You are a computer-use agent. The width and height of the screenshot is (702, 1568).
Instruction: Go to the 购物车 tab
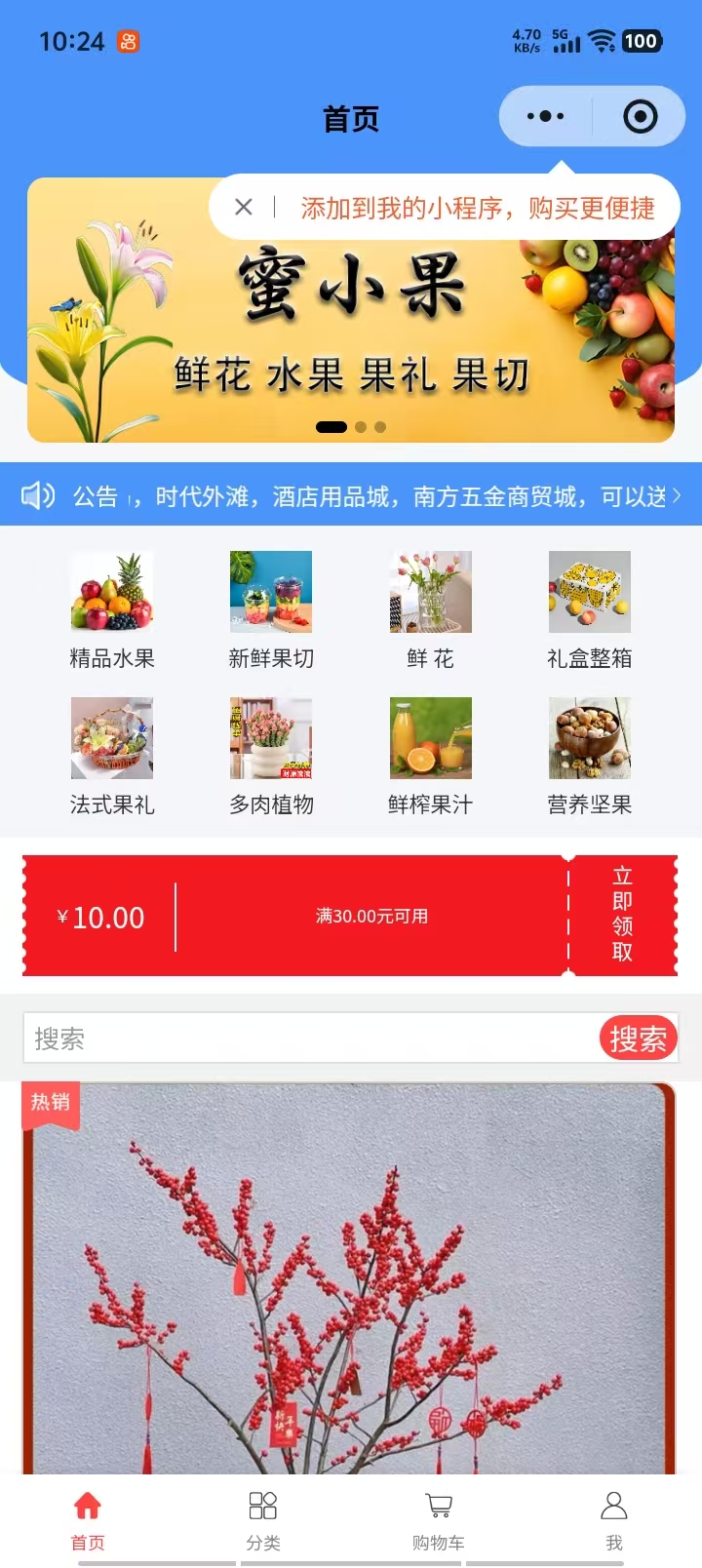[x=439, y=1519]
